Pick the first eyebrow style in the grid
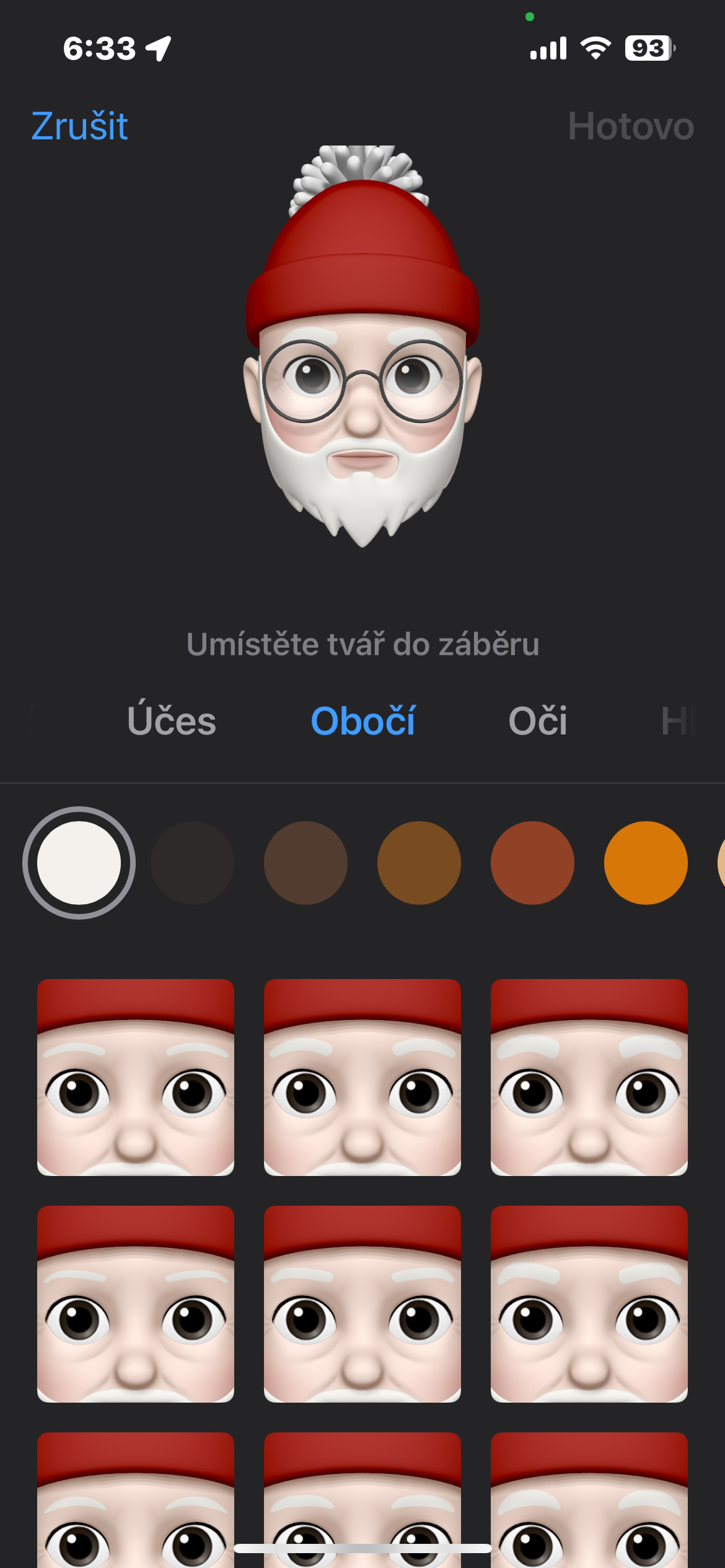 coord(136,1077)
